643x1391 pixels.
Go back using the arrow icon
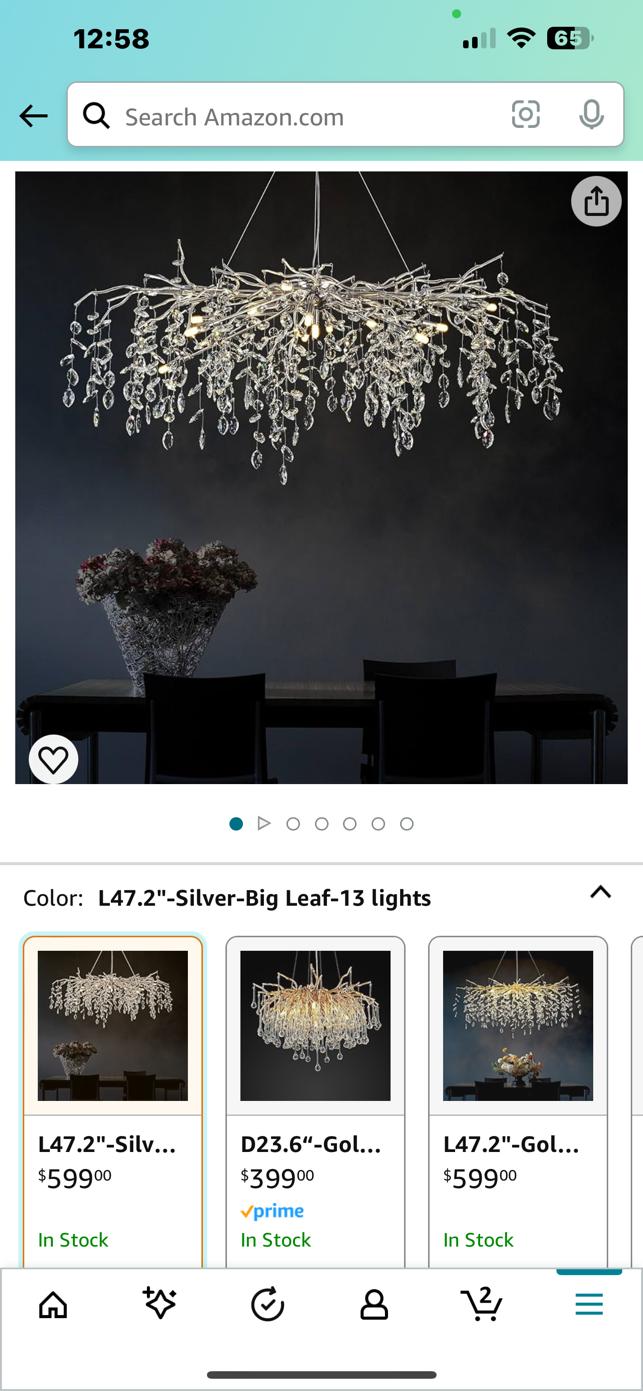point(33,116)
